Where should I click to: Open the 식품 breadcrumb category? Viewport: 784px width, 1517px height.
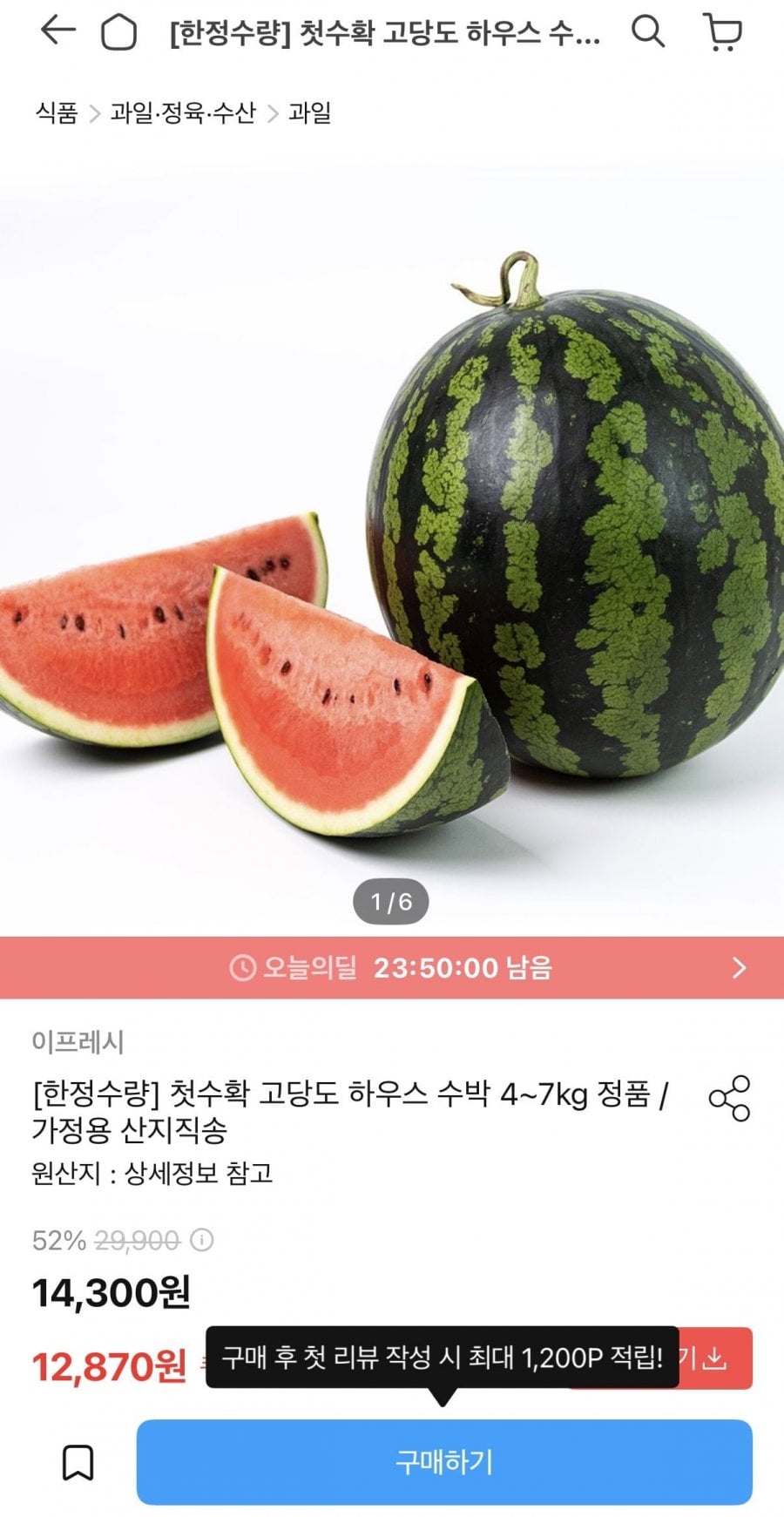tap(57, 112)
